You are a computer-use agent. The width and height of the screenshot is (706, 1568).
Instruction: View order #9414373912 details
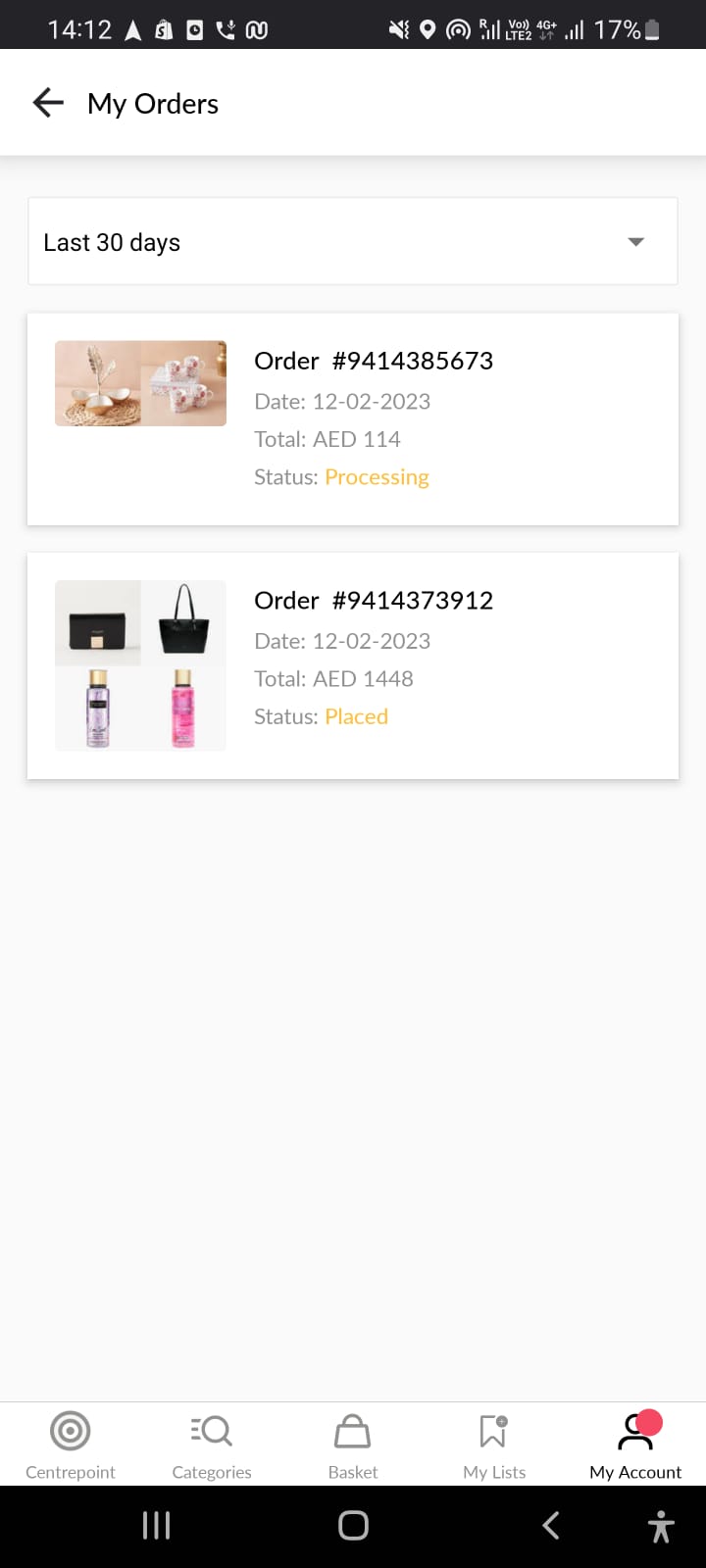coord(353,665)
